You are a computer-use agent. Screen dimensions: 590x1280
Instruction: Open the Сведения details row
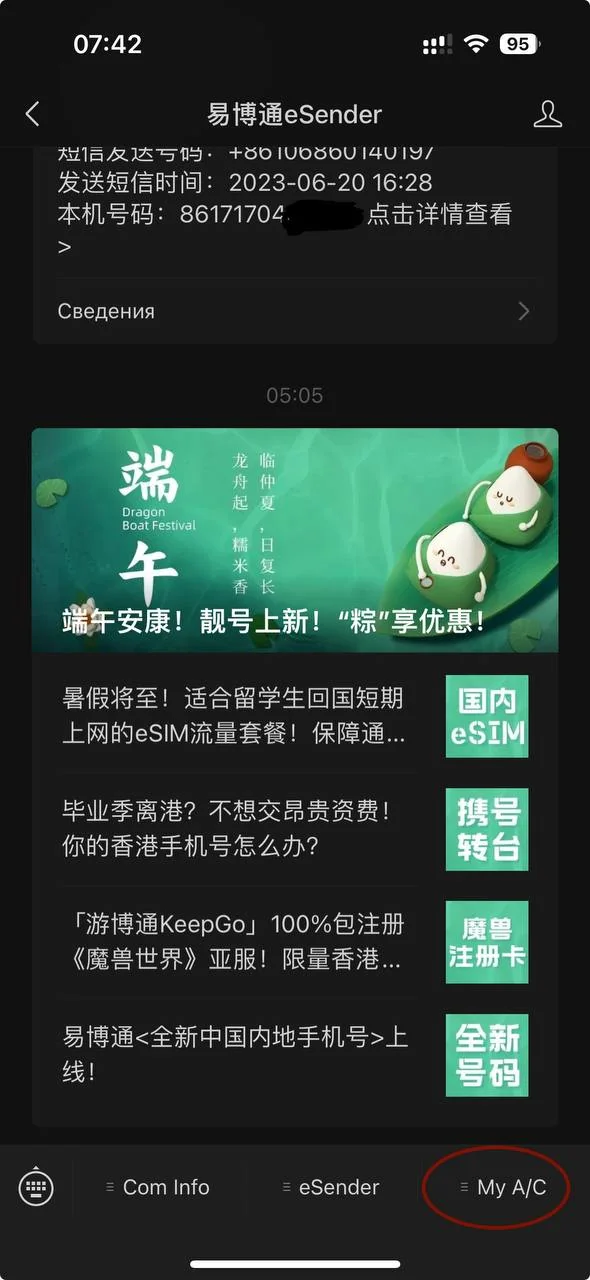pyautogui.click(x=295, y=311)
